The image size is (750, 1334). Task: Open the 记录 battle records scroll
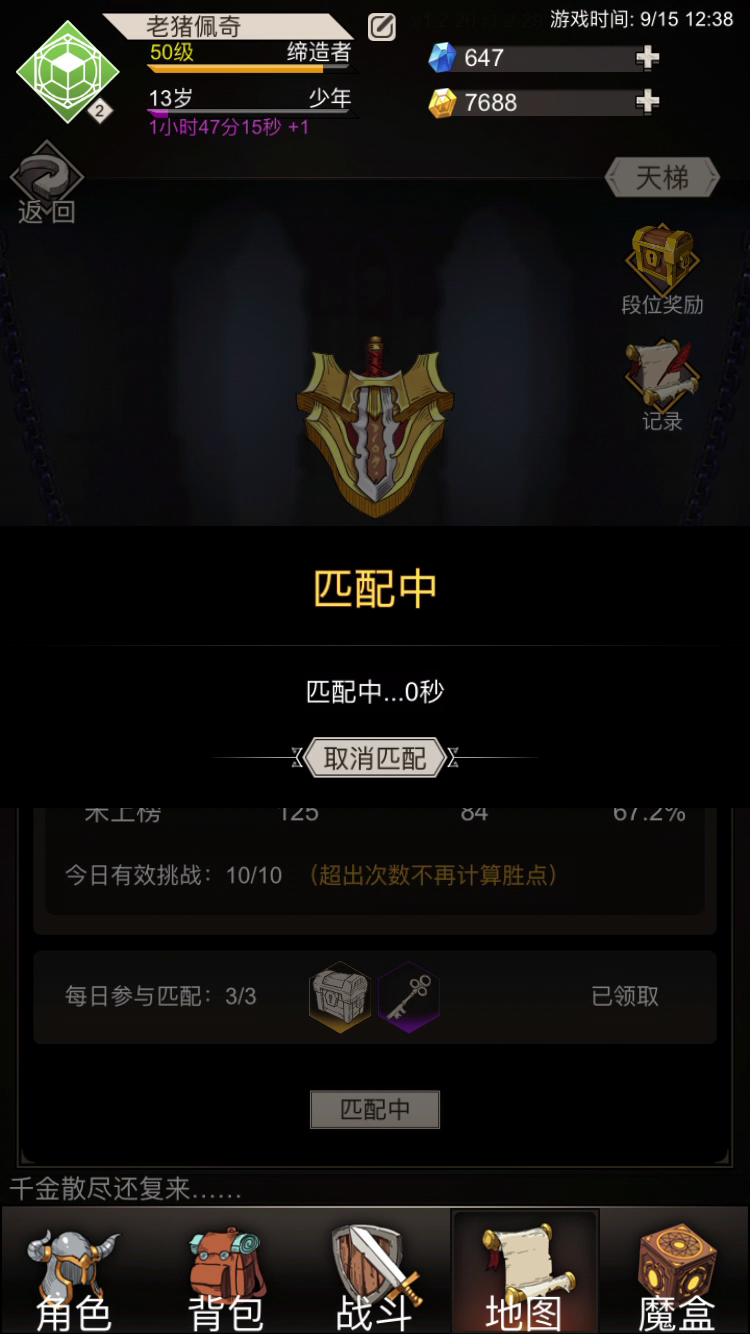point(662,386)
